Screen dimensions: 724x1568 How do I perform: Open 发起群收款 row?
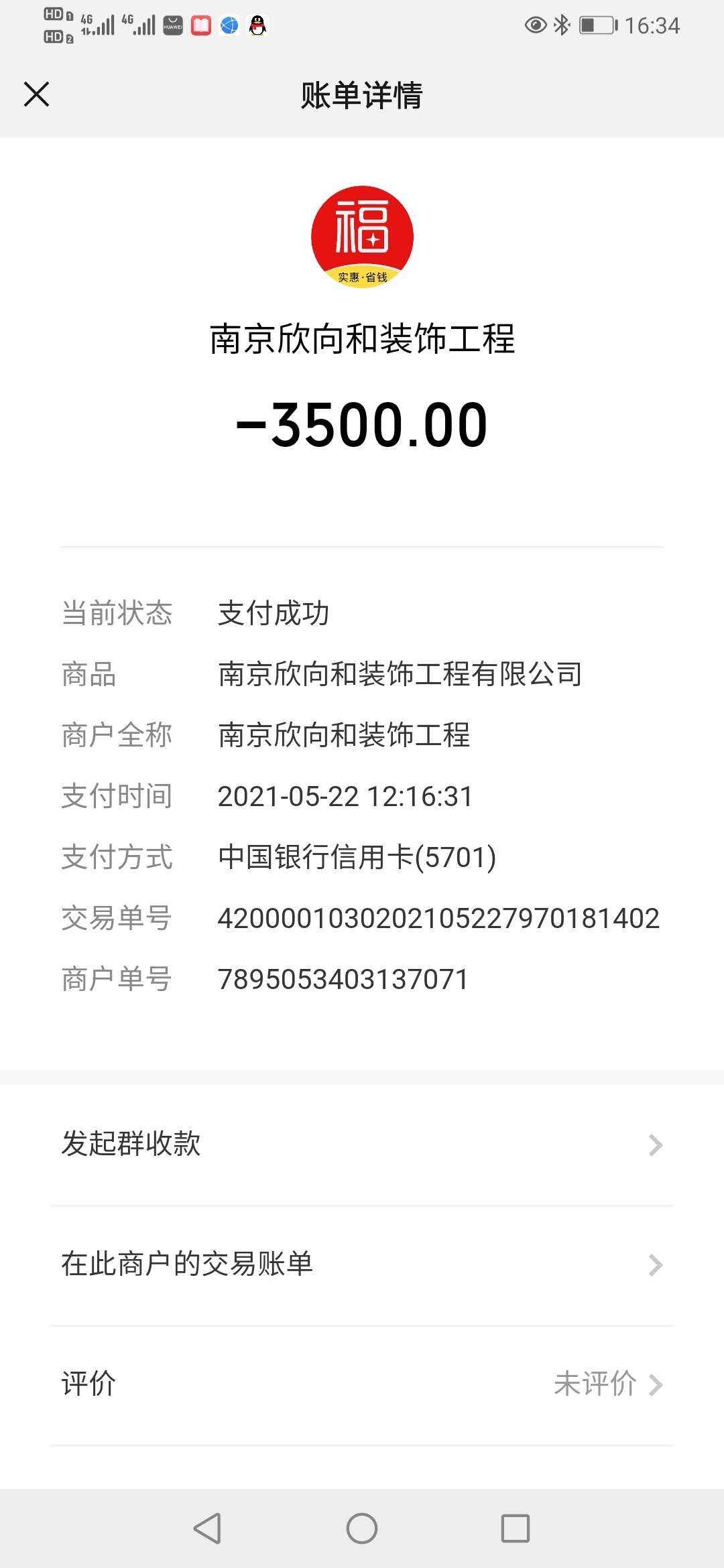(362, 1145)
